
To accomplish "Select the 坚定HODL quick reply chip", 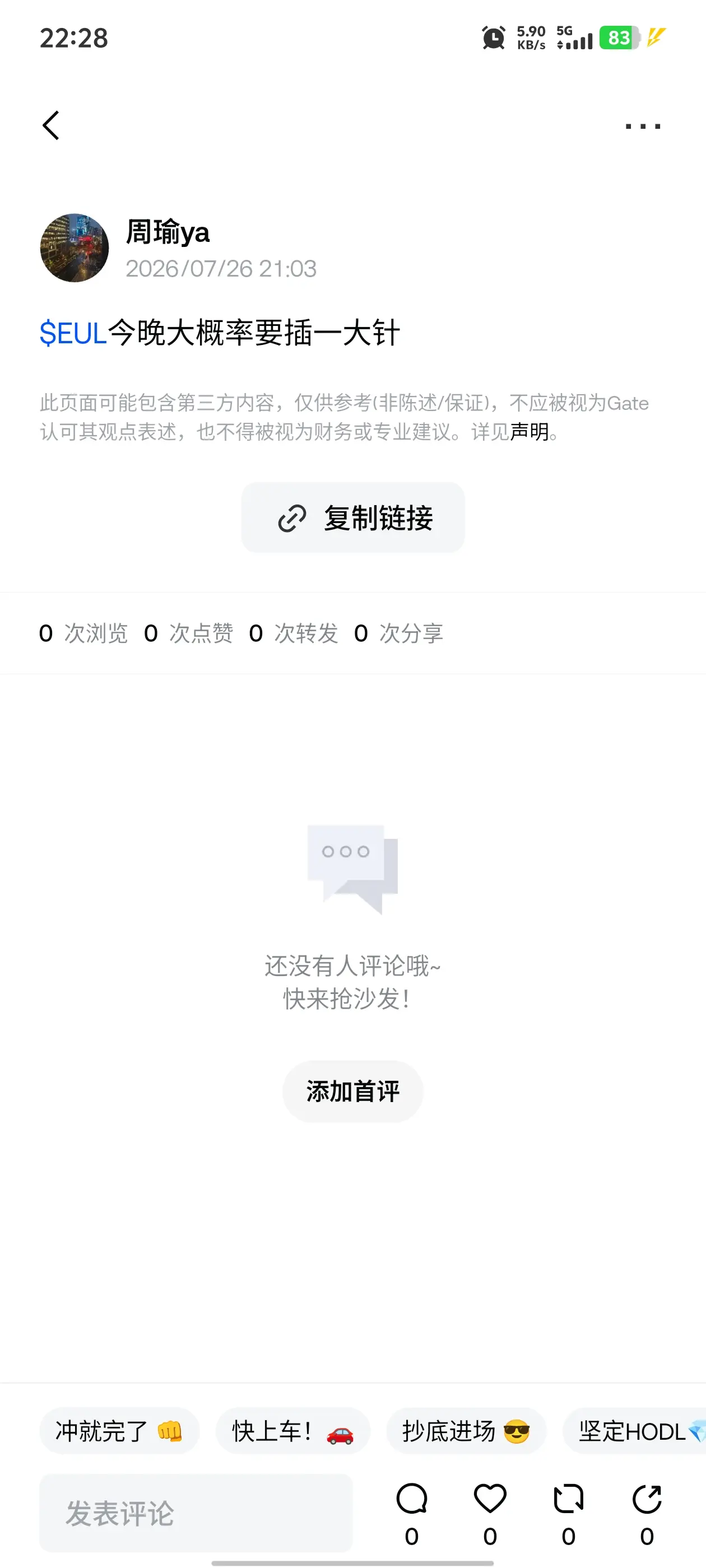I will pyautogui.click(x=634, y=1430).
